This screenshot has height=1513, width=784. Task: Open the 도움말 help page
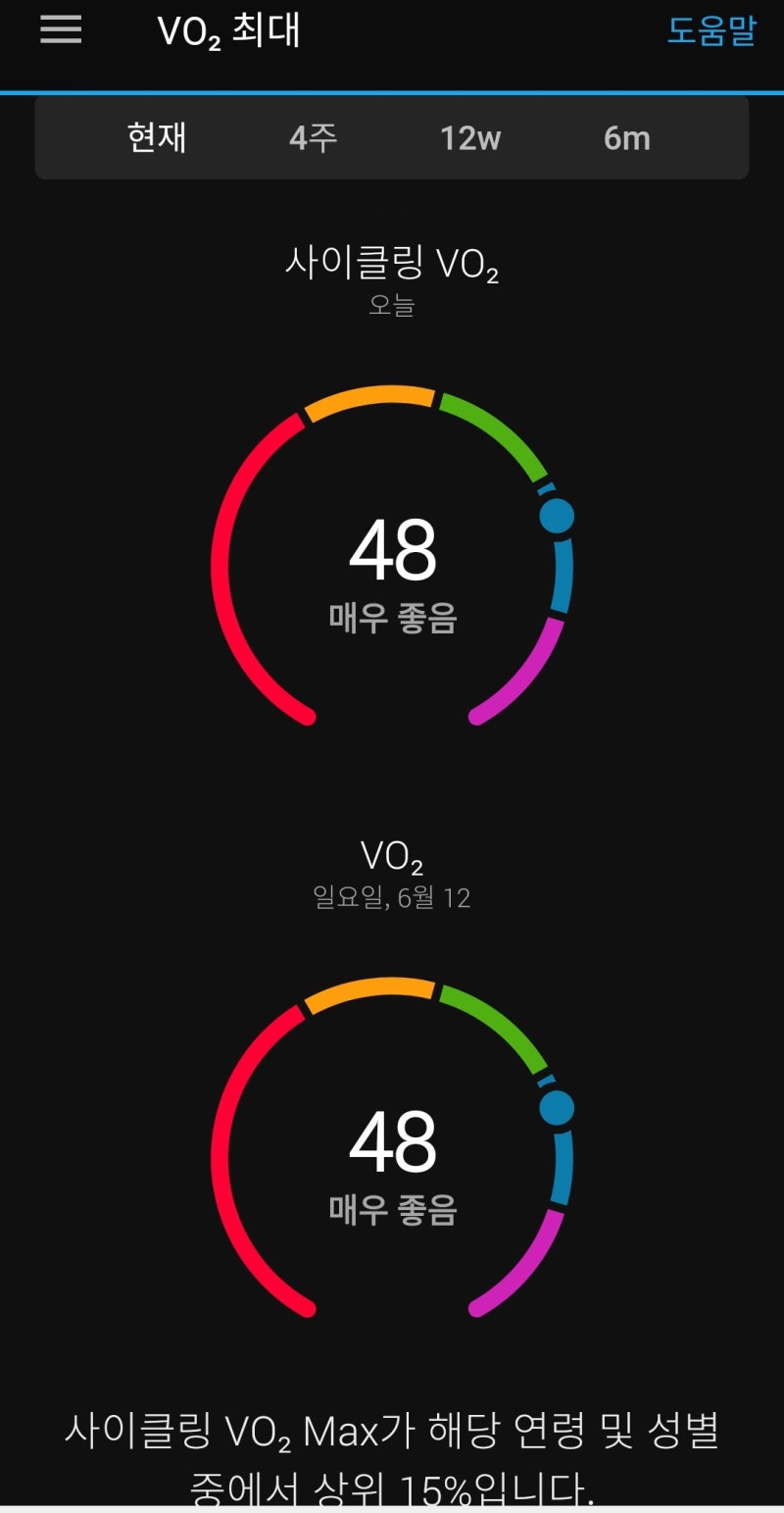click(x=711, y=30)
